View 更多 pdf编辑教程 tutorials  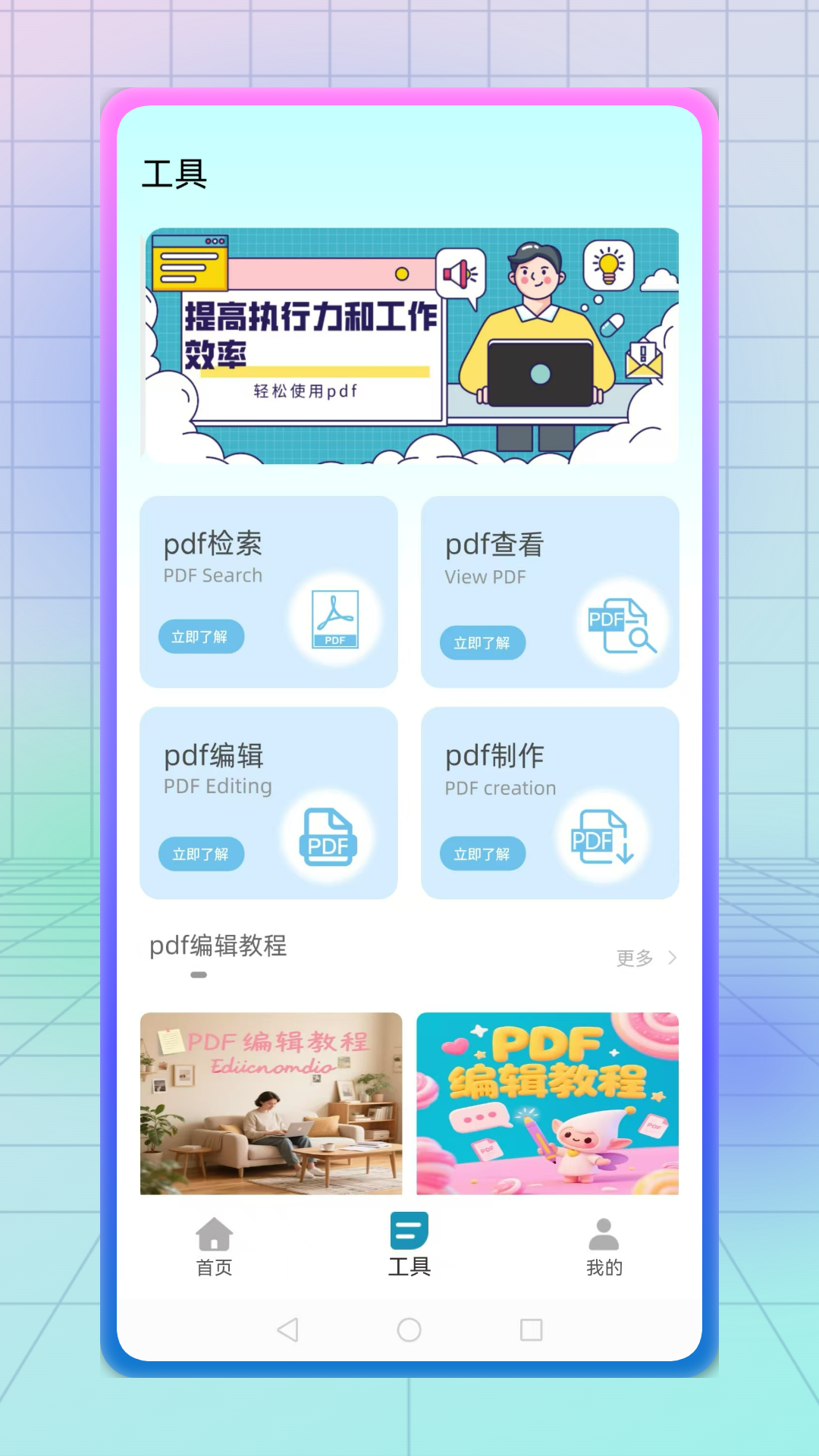(645, 959)
